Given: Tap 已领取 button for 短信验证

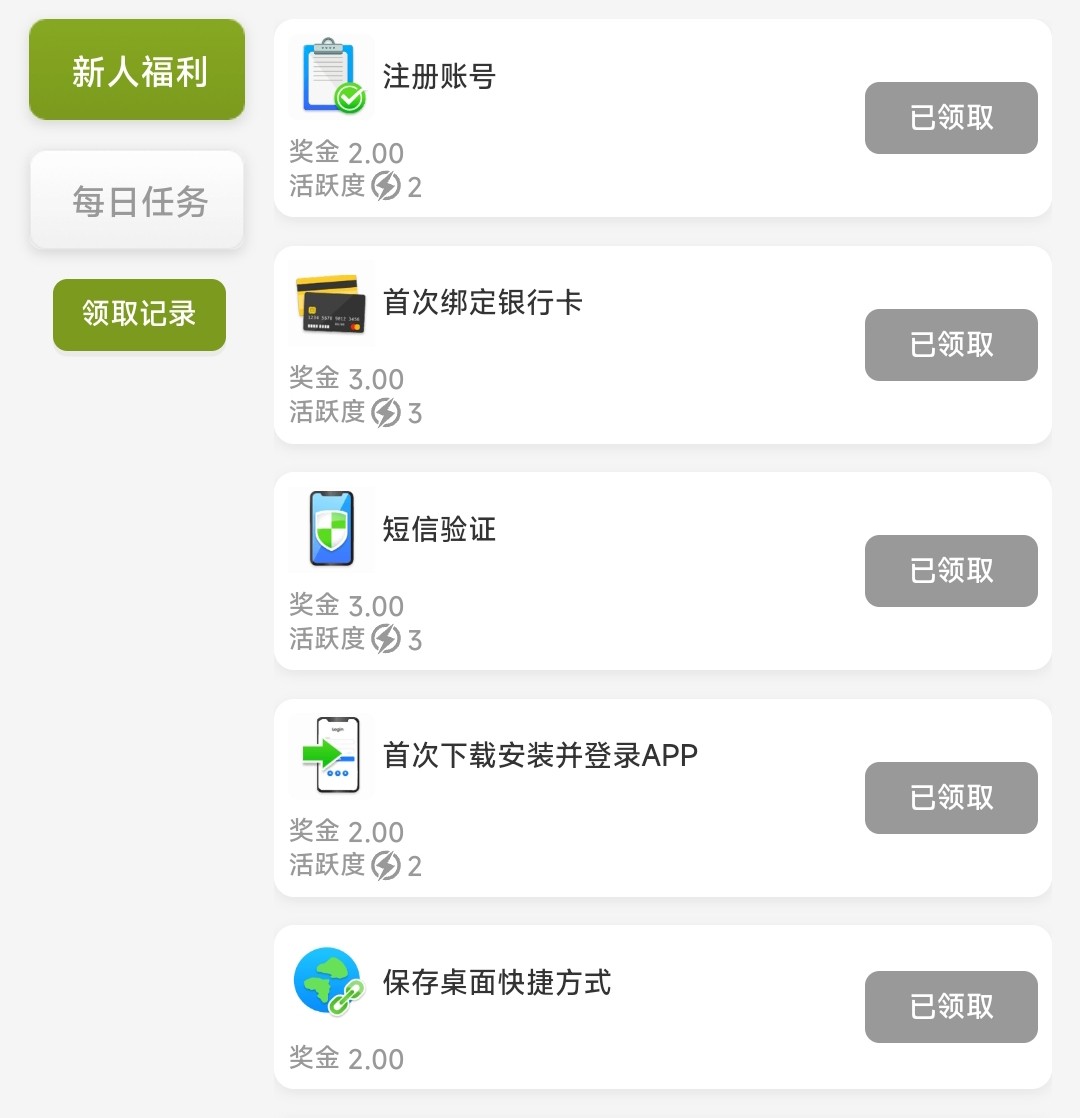Looking at the screenshot, I should pyautogui.click(x=951, y=571).
